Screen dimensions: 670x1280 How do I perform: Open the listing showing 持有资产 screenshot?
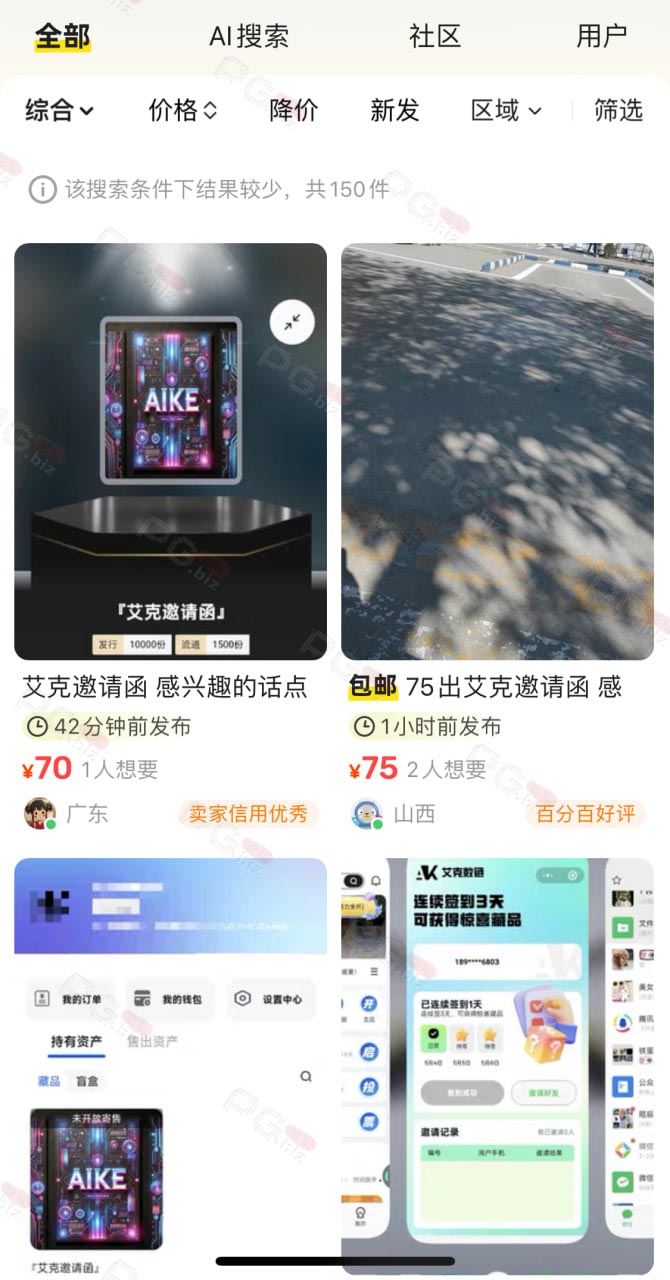pos(170,1066)
